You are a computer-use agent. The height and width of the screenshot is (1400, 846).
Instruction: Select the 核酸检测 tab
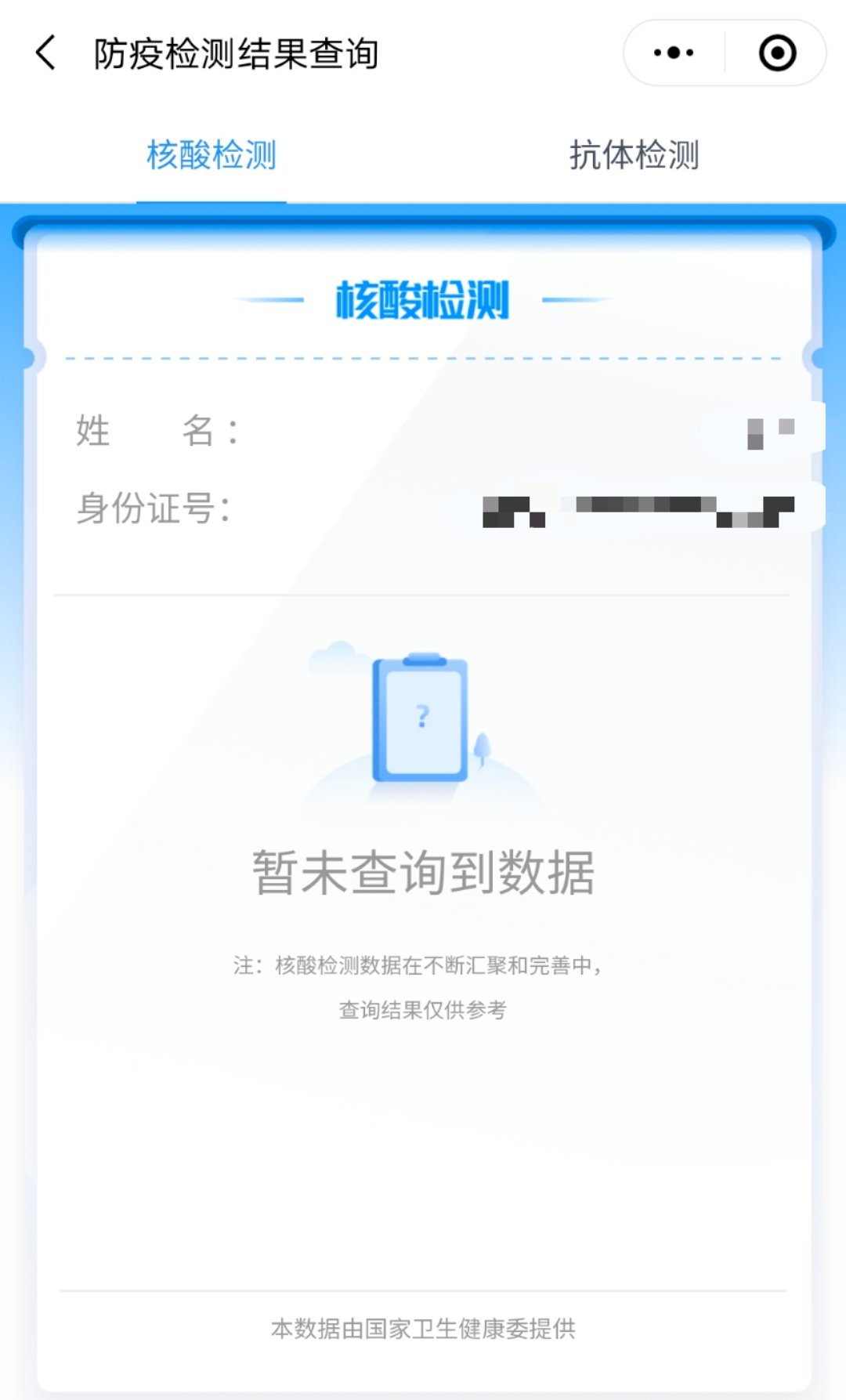coord(211,155)
